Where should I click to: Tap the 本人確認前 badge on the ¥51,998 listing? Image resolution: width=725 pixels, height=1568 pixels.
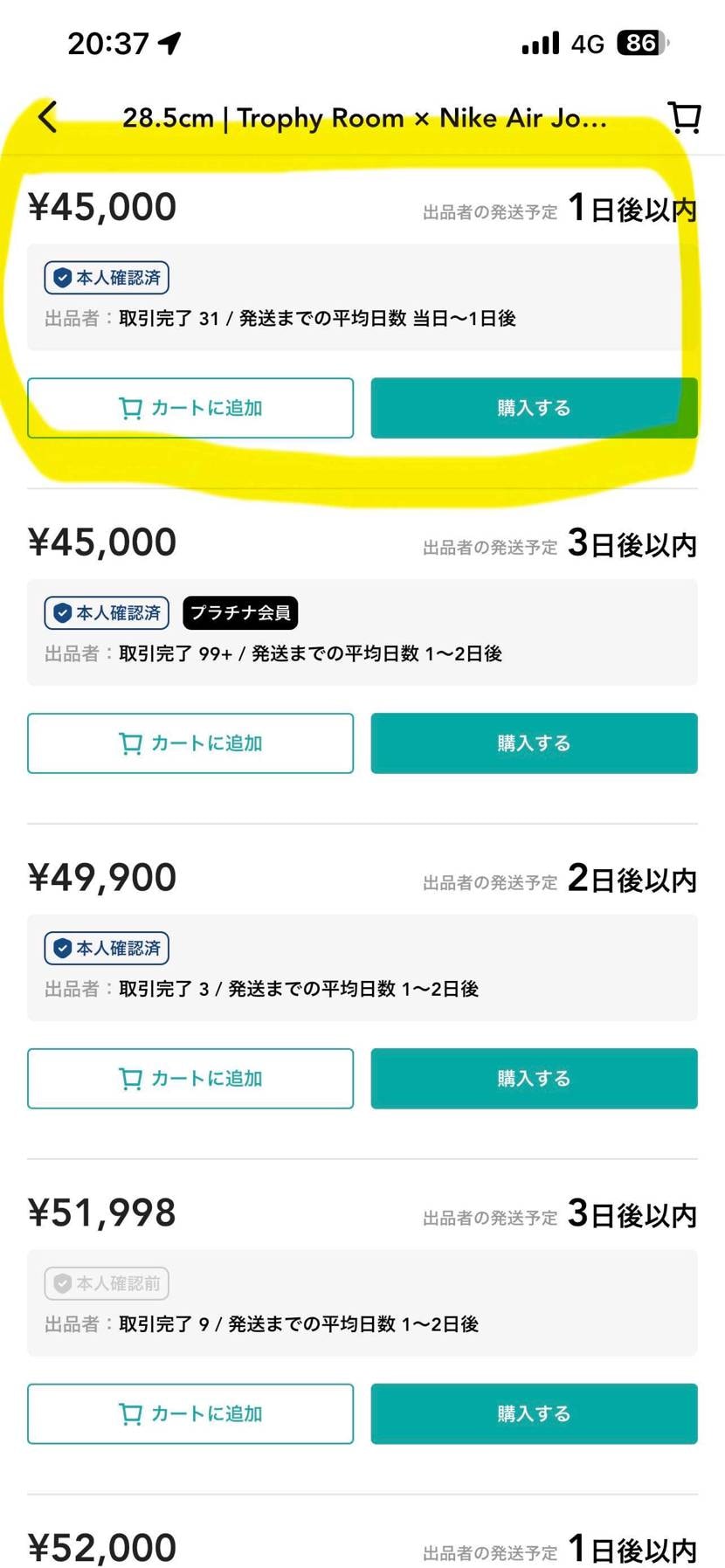point(107,1282)
